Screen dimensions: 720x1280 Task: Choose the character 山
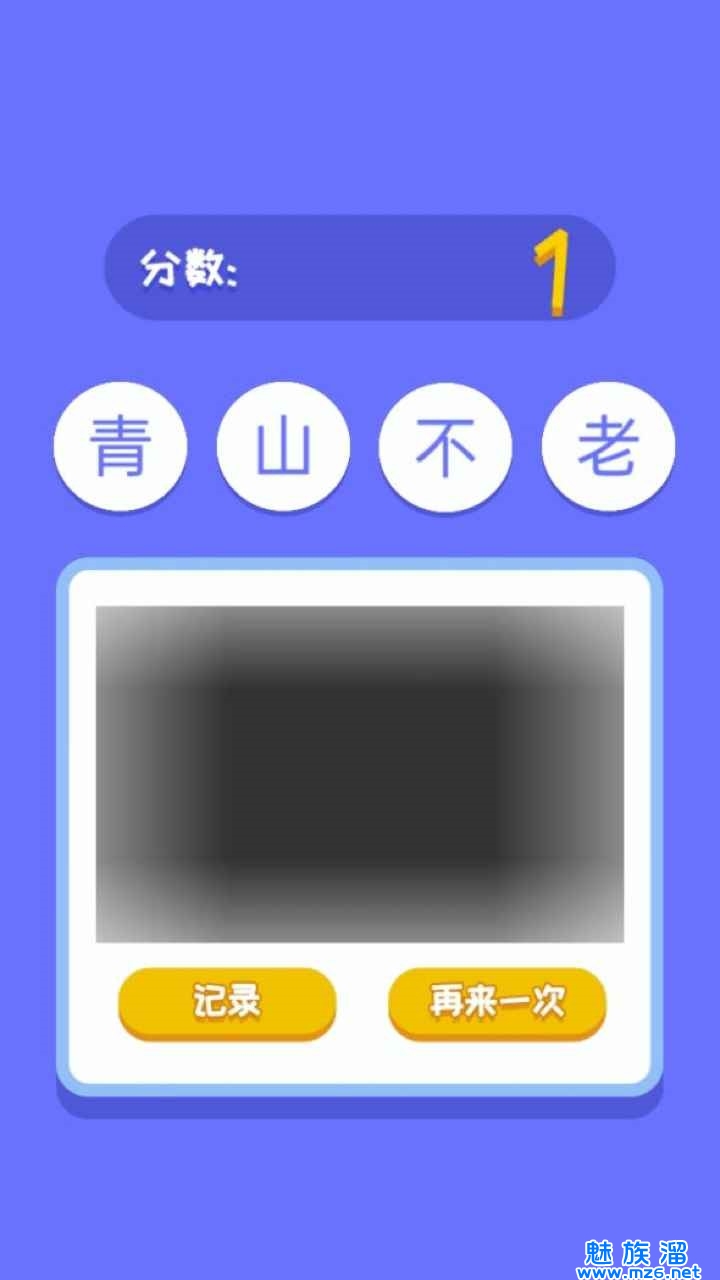point(283,446)
